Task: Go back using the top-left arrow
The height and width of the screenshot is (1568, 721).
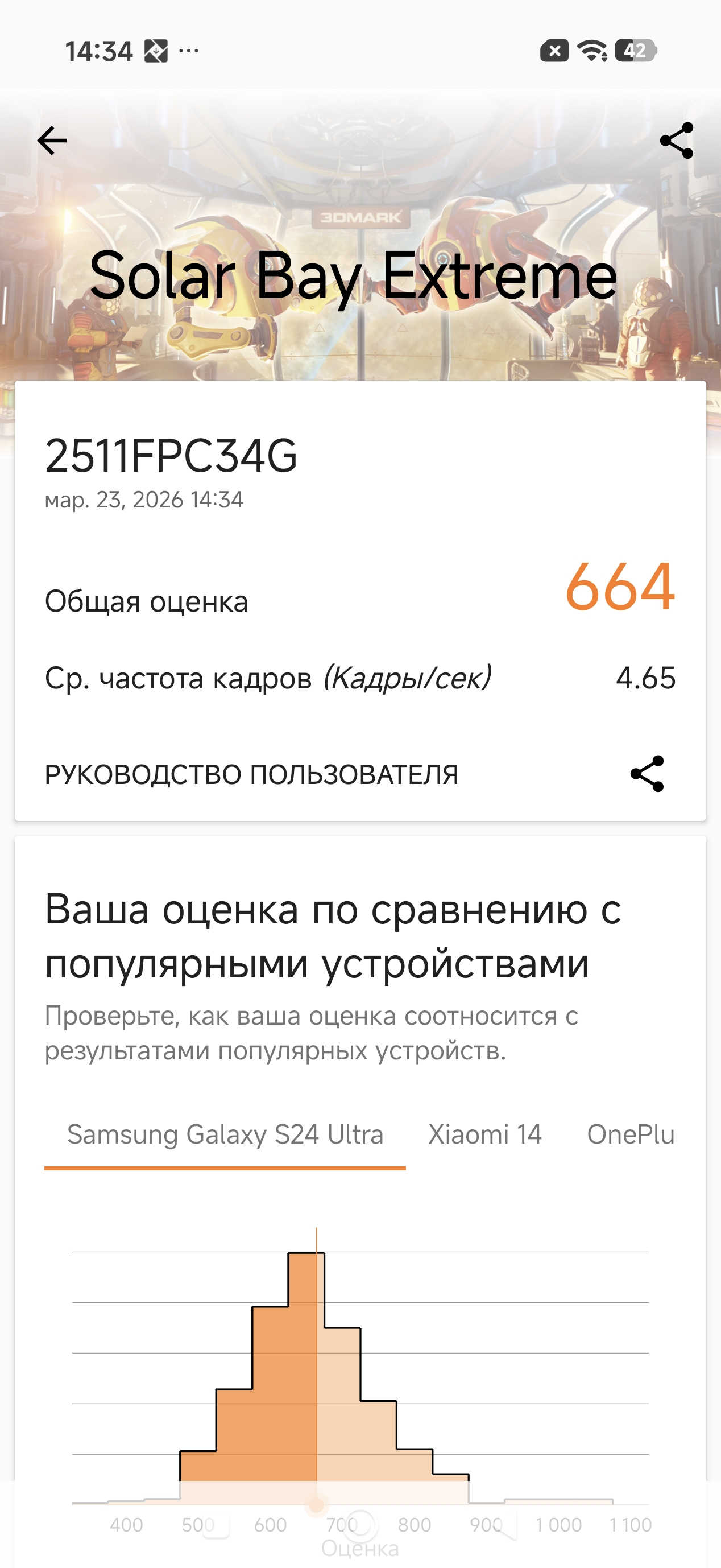Action: click(52, 141)
